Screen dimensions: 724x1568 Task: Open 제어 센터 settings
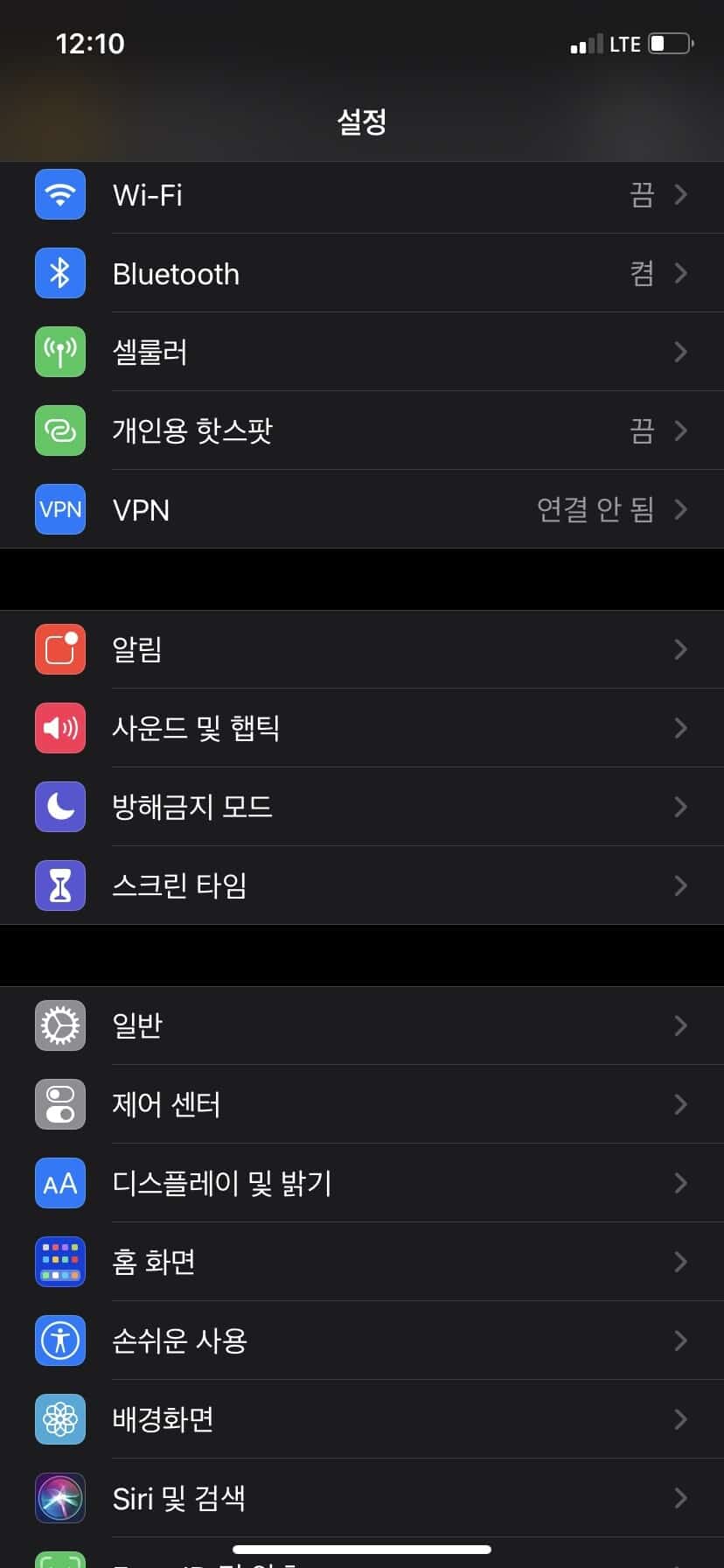coord(362,1104)
